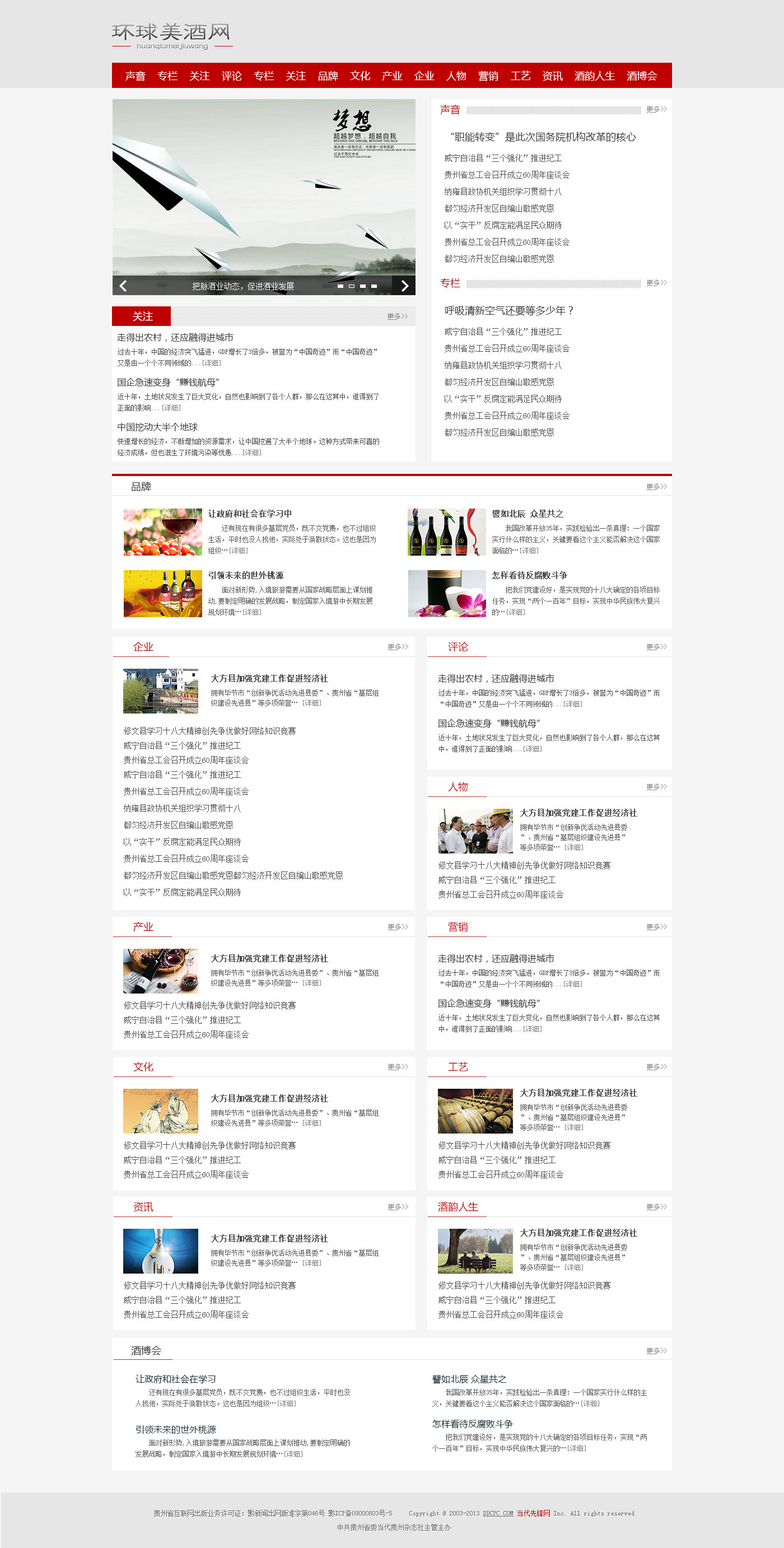Viewport: 784px width, 1548px height.
Task: Tap 更多 in the 声音 section
Action: pyautogui.click(x=656, y=109)
